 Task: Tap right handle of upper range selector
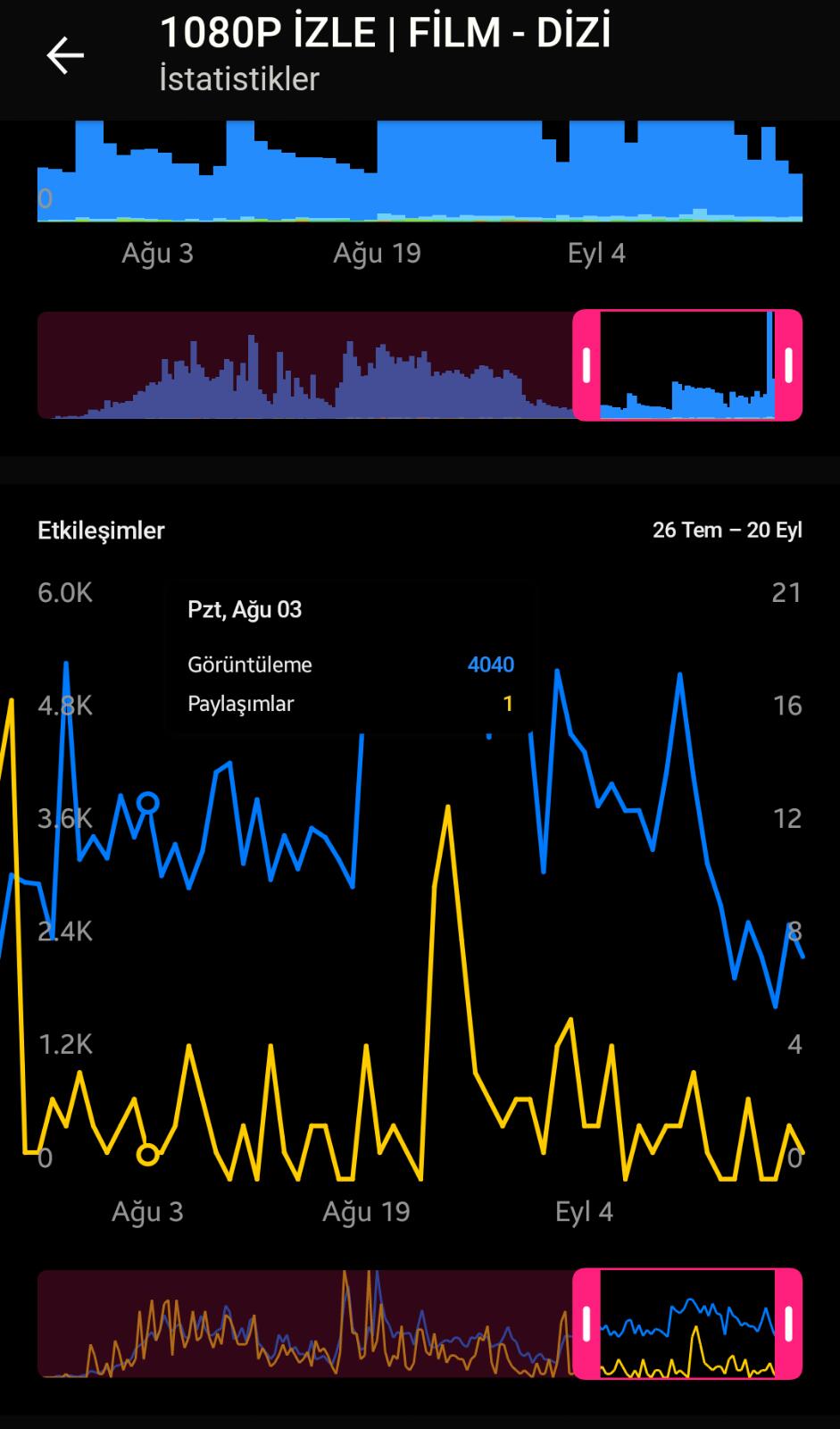(788, 364)
